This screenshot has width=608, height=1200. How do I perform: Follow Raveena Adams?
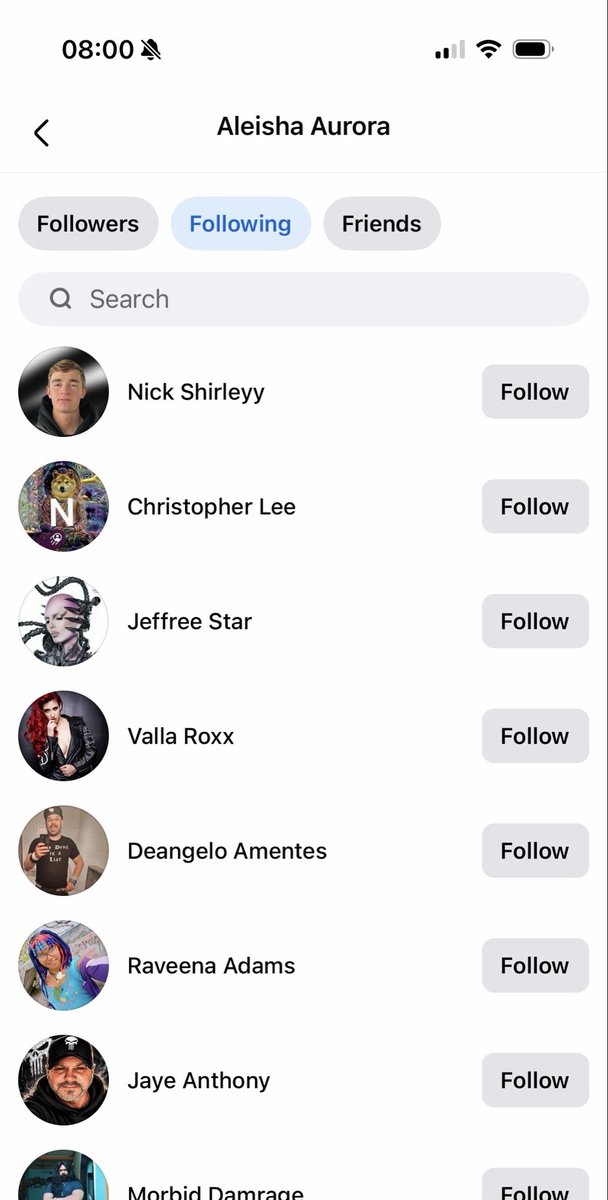pyautogui.click(x=535, y=966)
